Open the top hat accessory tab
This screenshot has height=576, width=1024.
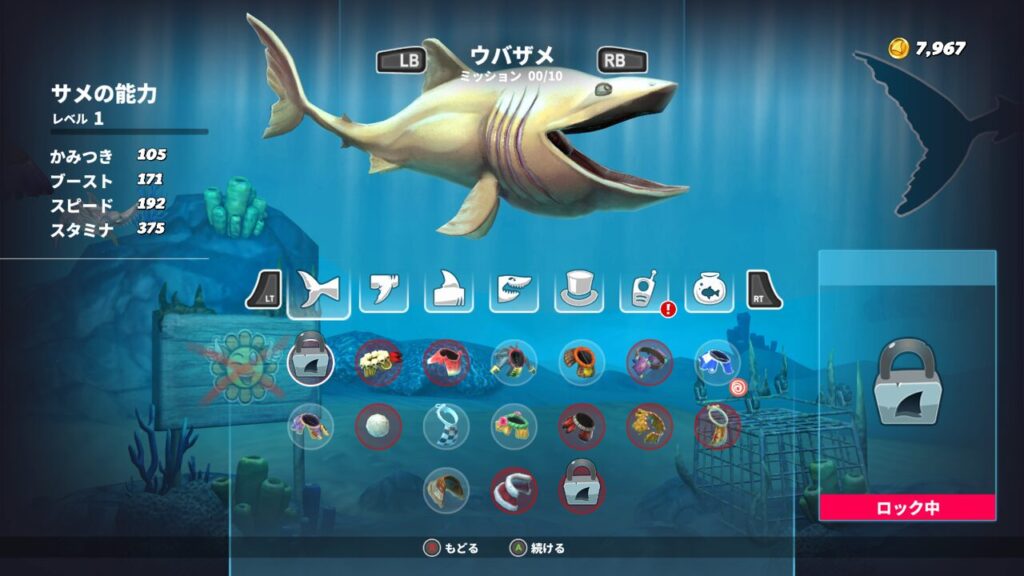click(578, 291)
